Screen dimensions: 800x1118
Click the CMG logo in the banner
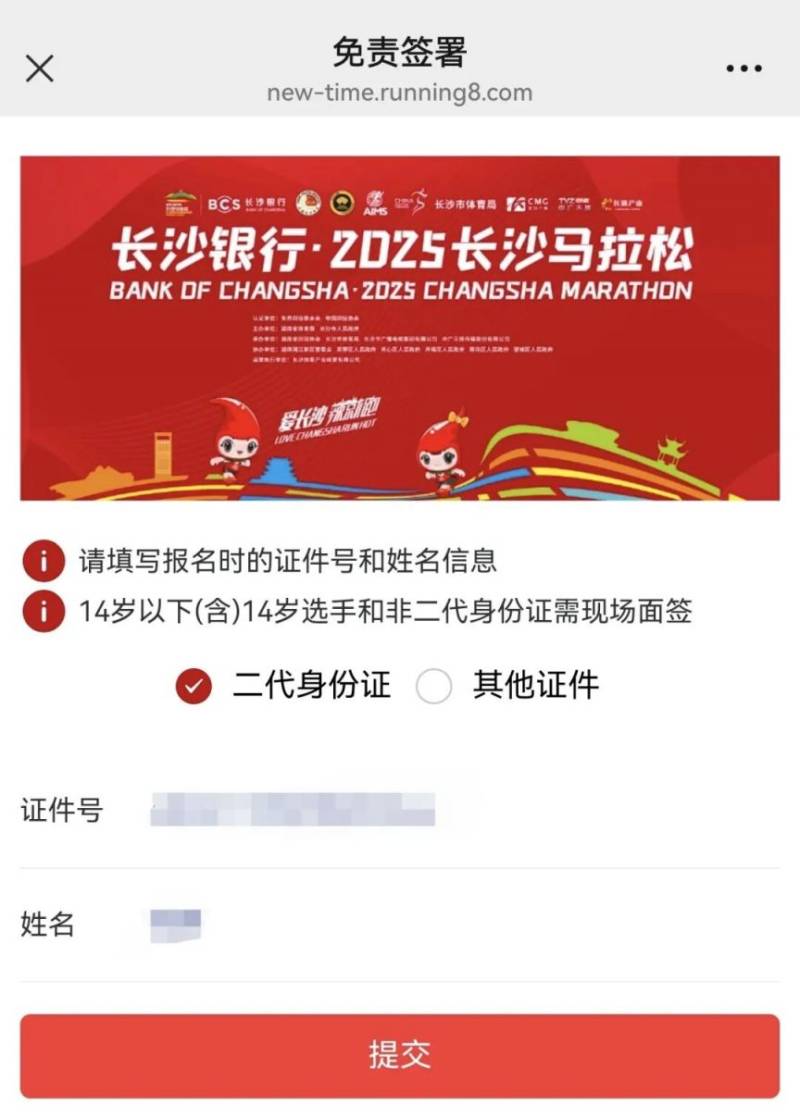point(528,200)
